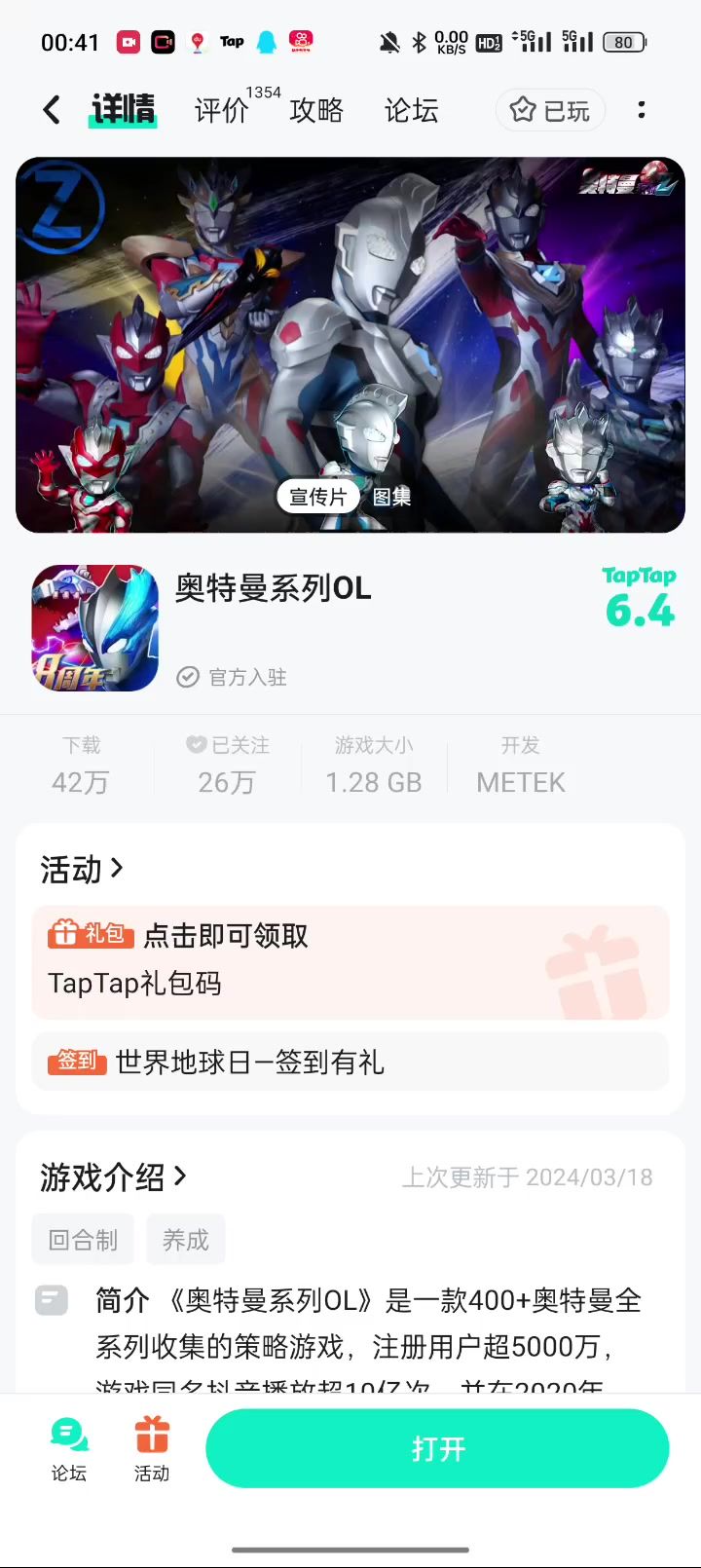Tap the 已玩 button
This screenshot has height=1568, width=701.
tap(551, 110)
